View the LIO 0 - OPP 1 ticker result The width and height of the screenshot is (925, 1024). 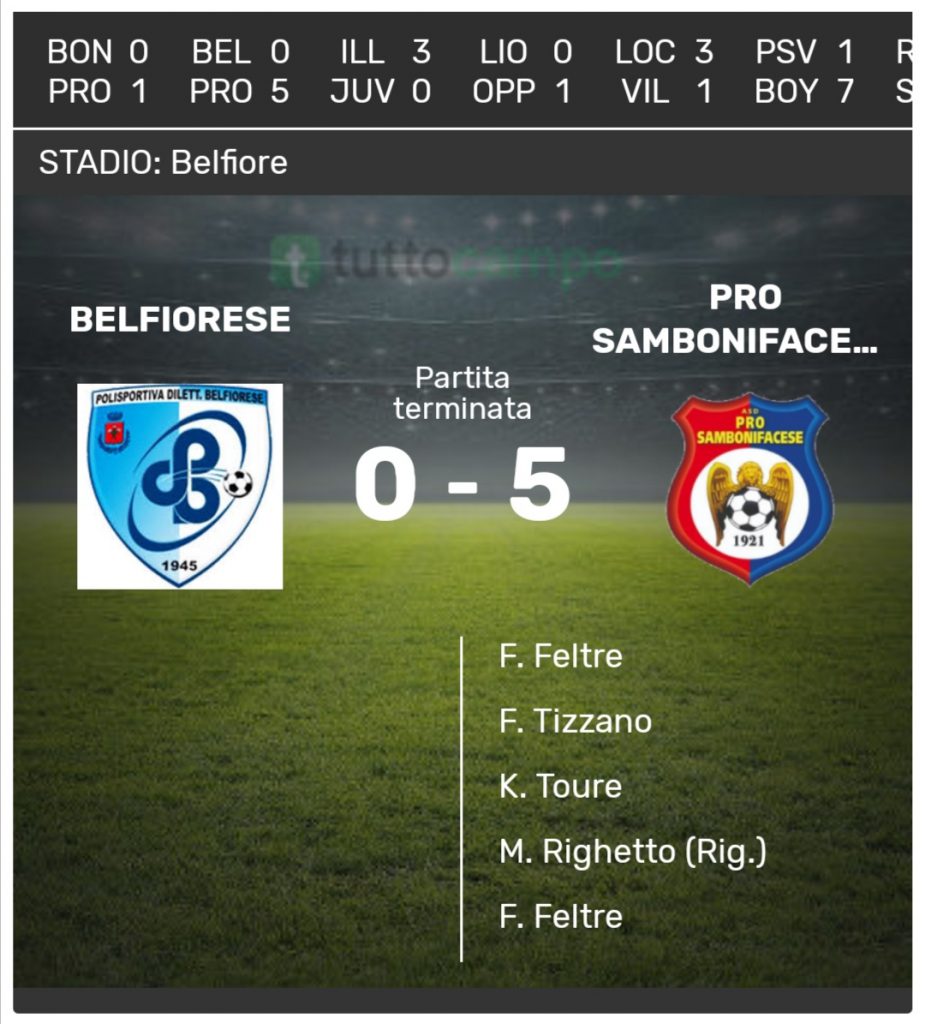pos(522,71)
